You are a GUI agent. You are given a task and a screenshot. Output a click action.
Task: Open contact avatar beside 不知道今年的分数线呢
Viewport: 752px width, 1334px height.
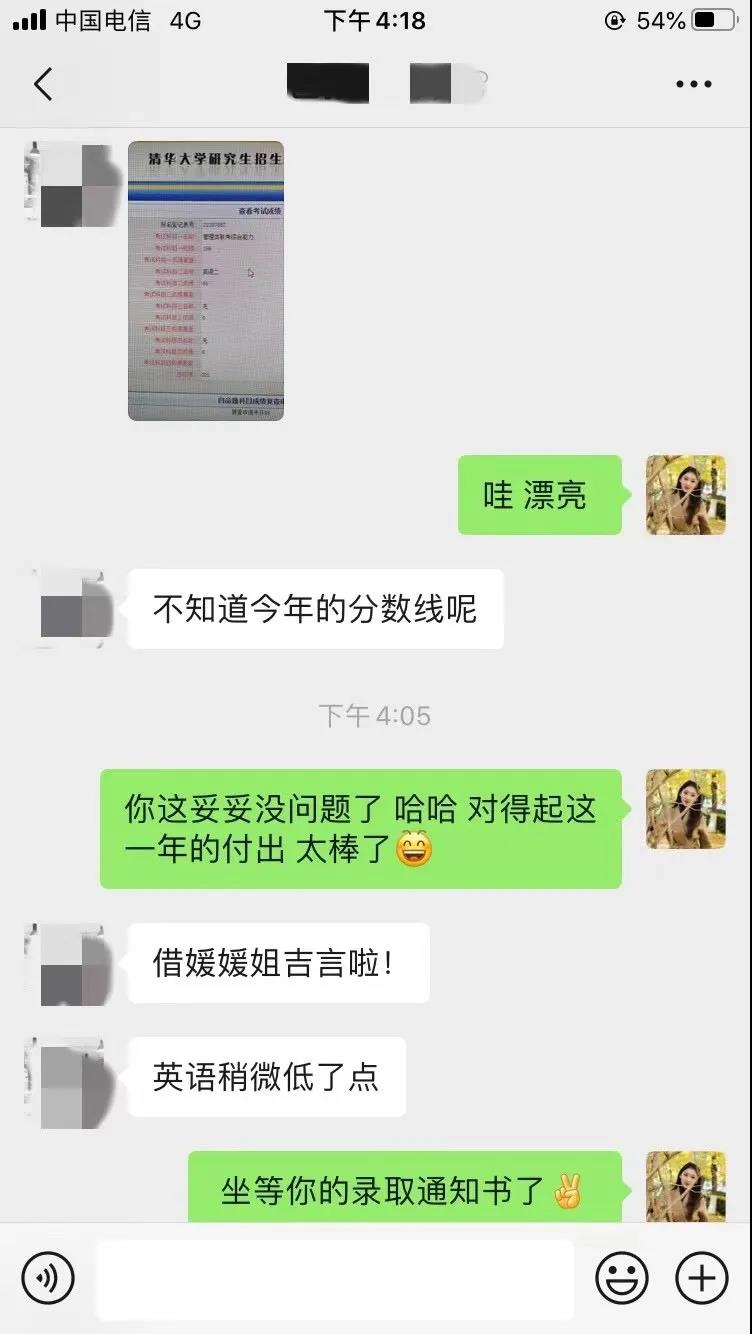pyautogui.click(x=68, y=608)
